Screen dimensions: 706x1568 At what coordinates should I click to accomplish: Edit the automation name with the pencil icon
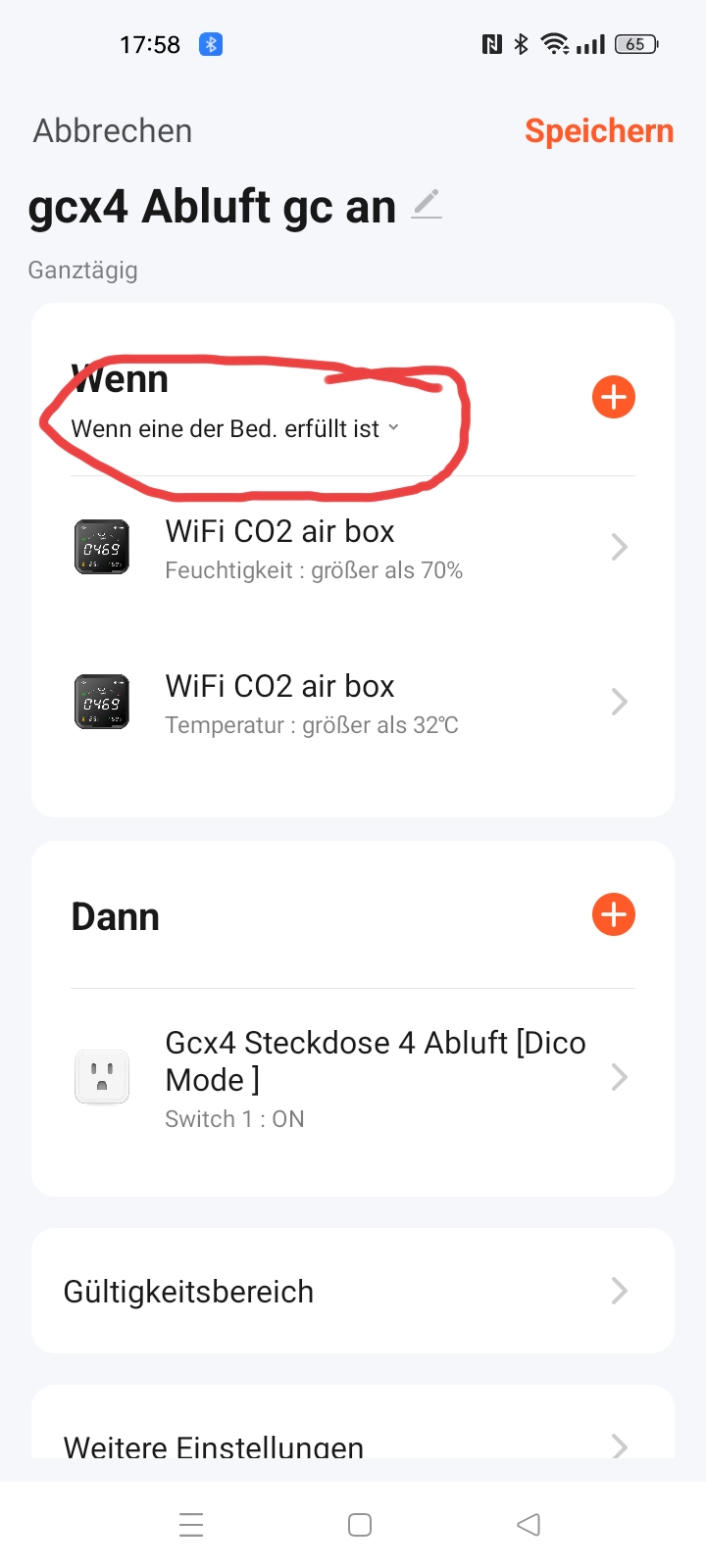coord(427,205)
